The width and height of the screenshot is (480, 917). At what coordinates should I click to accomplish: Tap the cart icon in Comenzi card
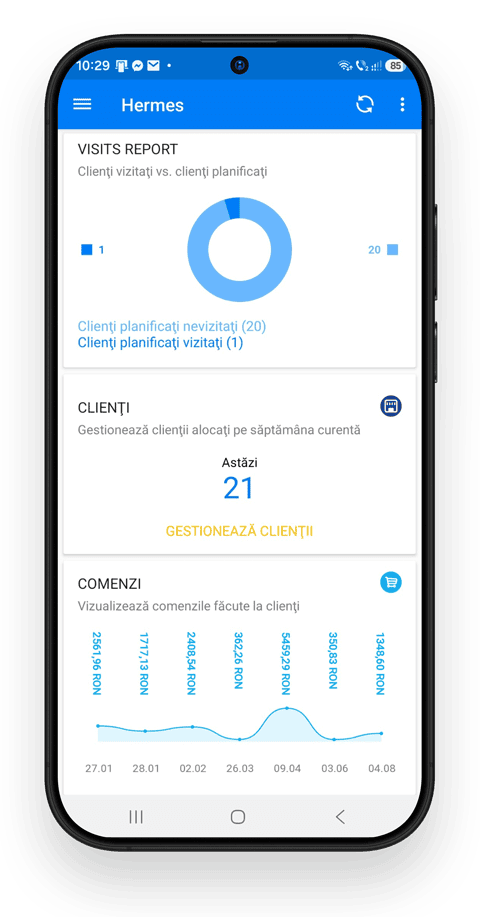[x=391, y=582]
